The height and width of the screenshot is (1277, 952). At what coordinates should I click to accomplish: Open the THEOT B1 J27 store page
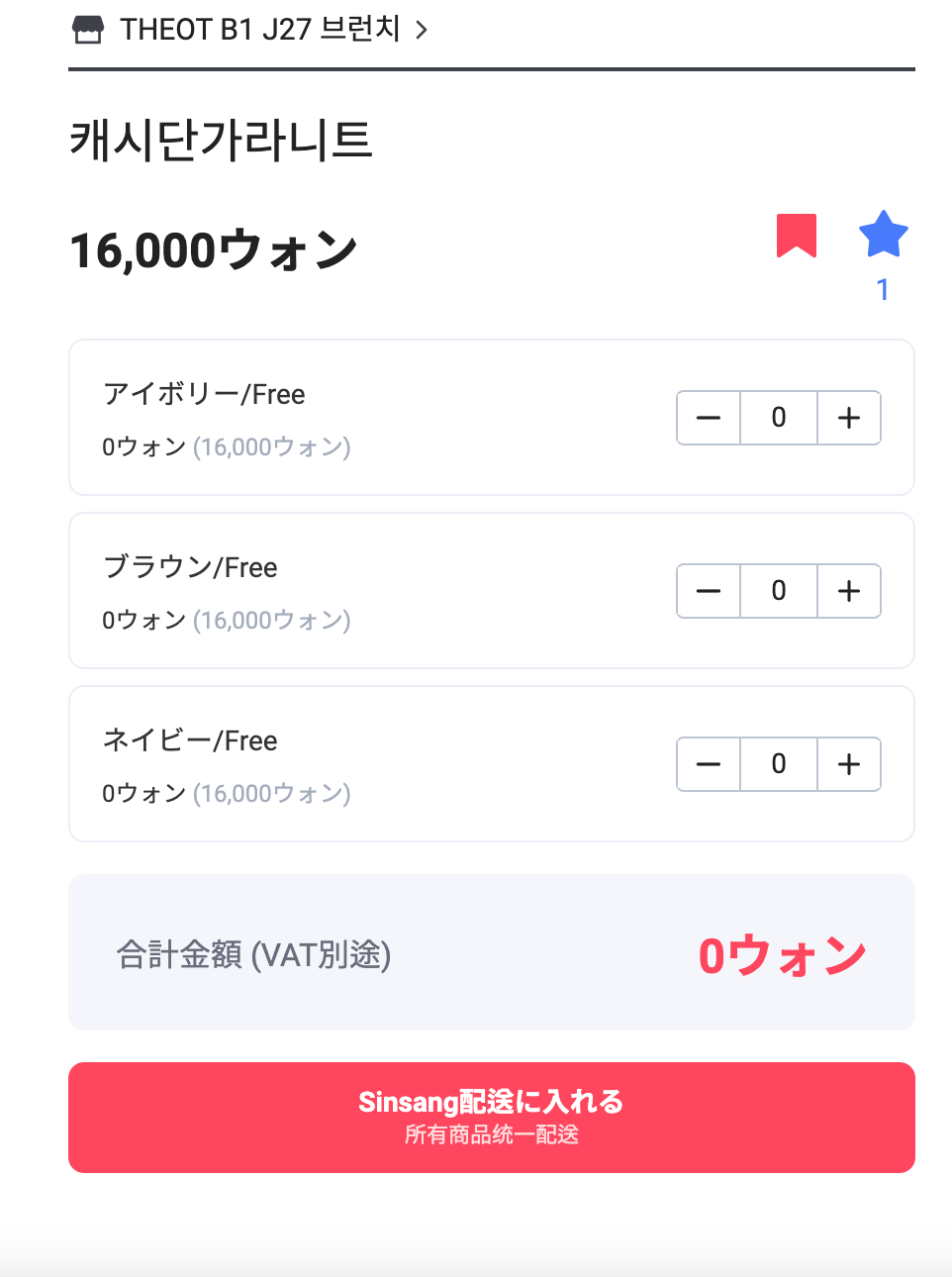[x=252, y=30]
